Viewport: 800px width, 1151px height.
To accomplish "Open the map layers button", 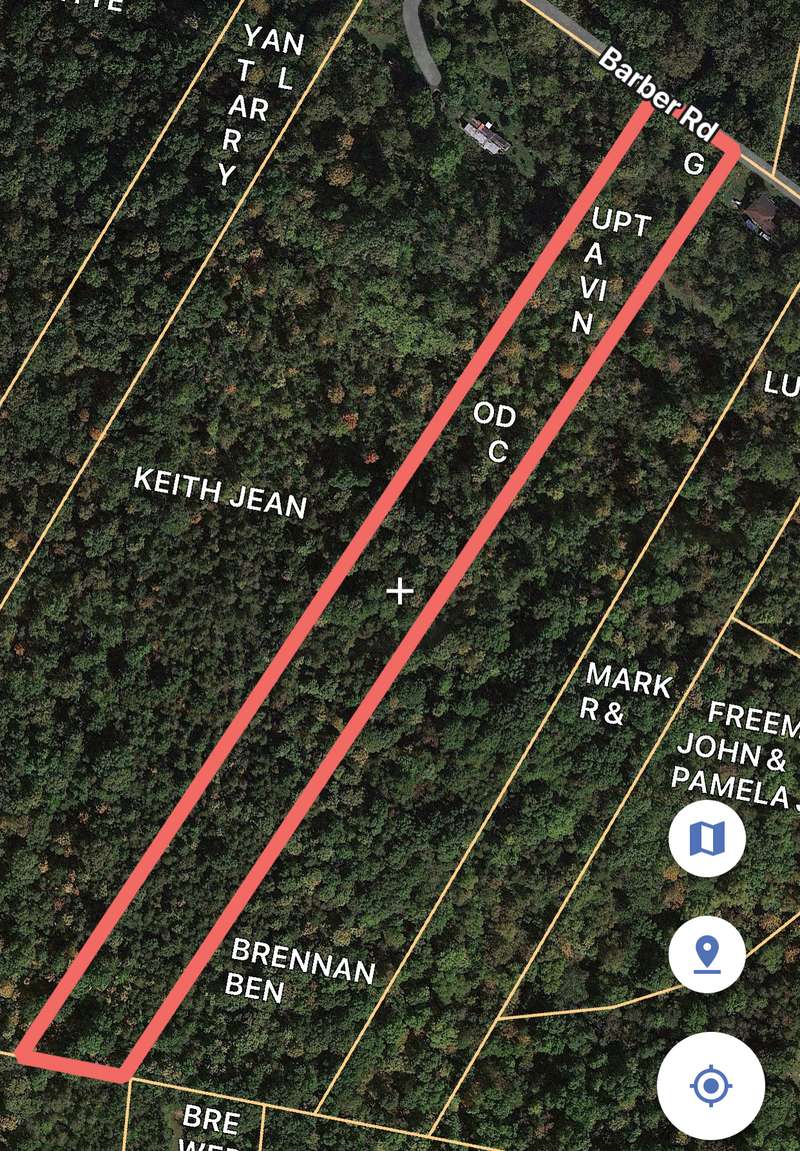I will [x=707, y=839].
